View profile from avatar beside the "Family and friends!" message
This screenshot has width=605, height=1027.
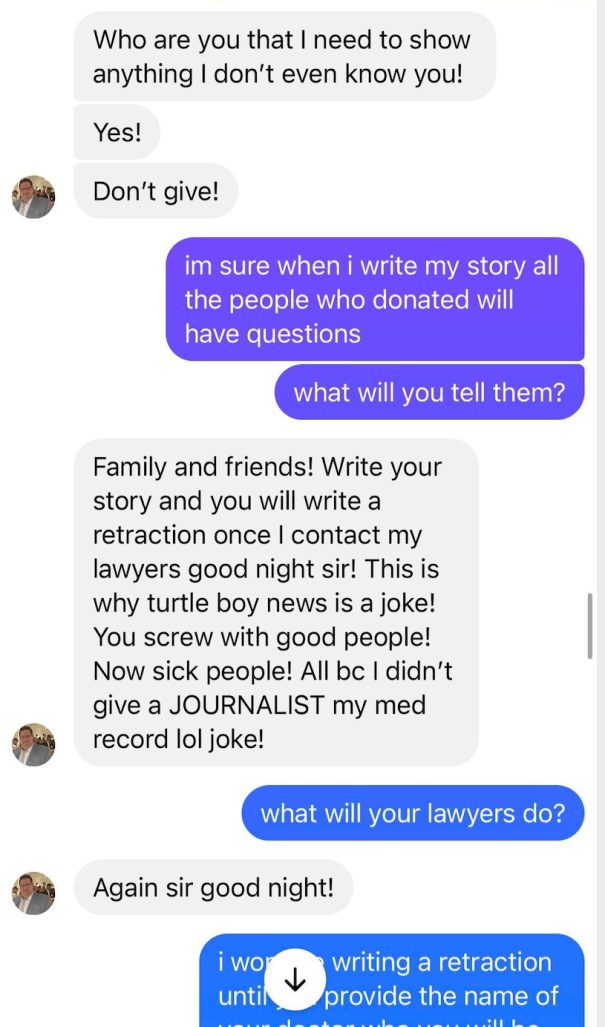tap(34, 744)
